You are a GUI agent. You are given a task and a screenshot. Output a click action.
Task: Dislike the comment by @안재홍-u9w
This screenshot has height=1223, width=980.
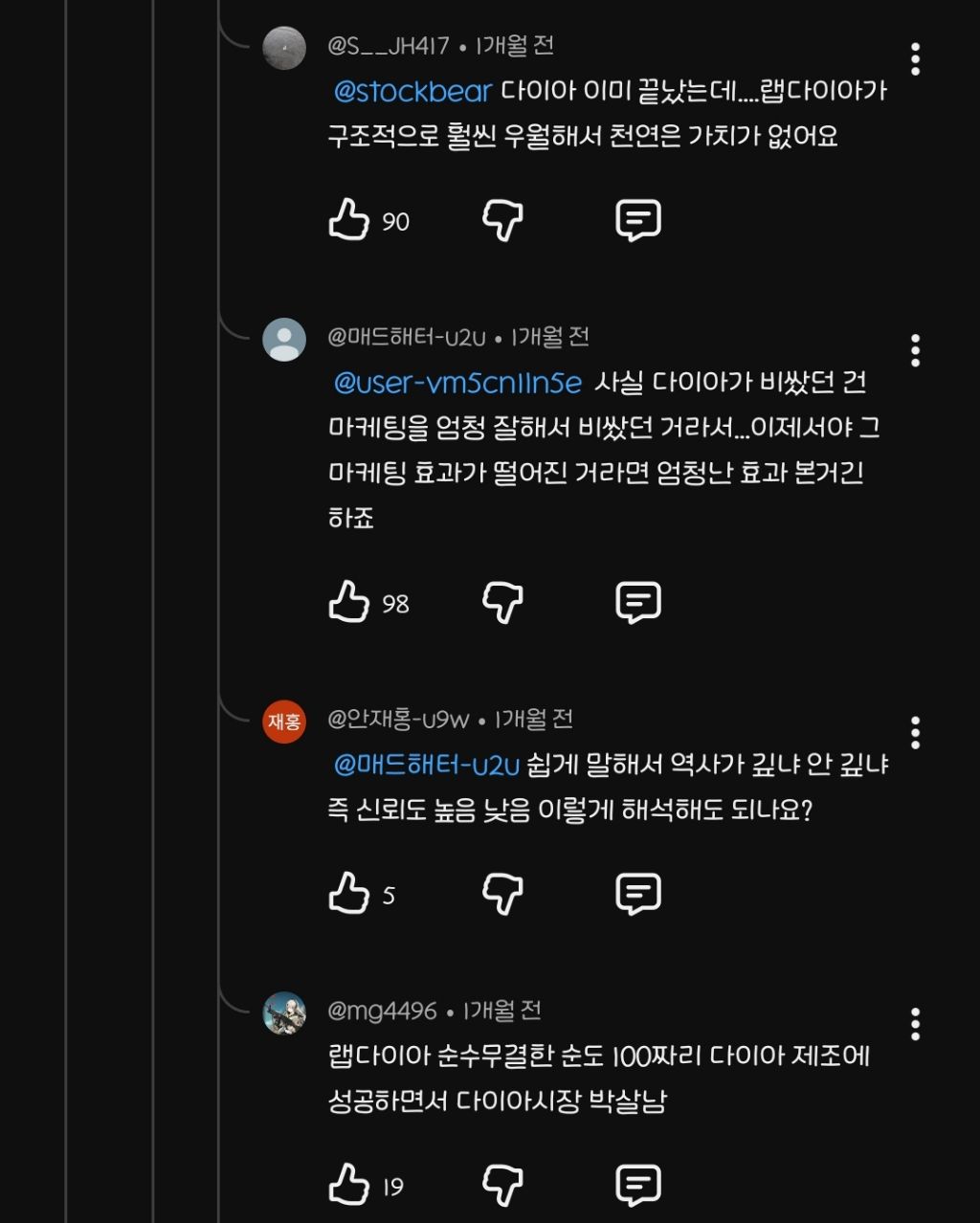tap(502, 893)
